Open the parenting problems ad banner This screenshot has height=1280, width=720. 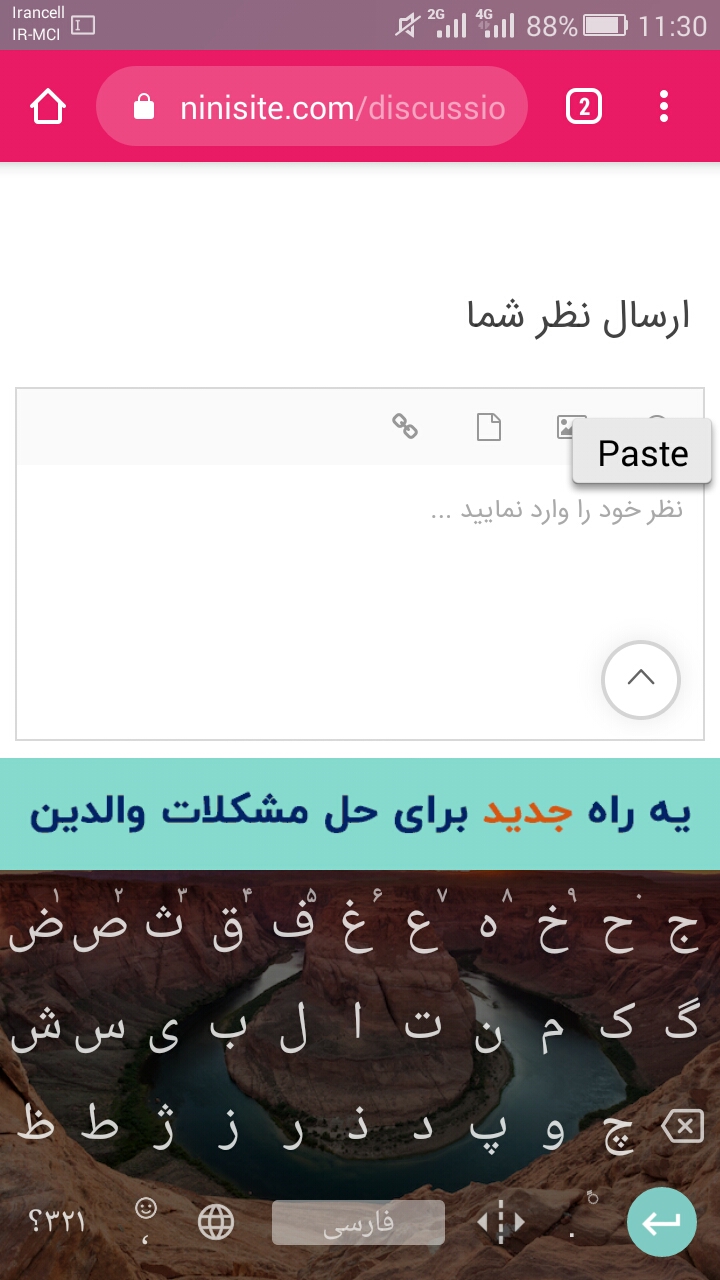[x=360, y=813]
